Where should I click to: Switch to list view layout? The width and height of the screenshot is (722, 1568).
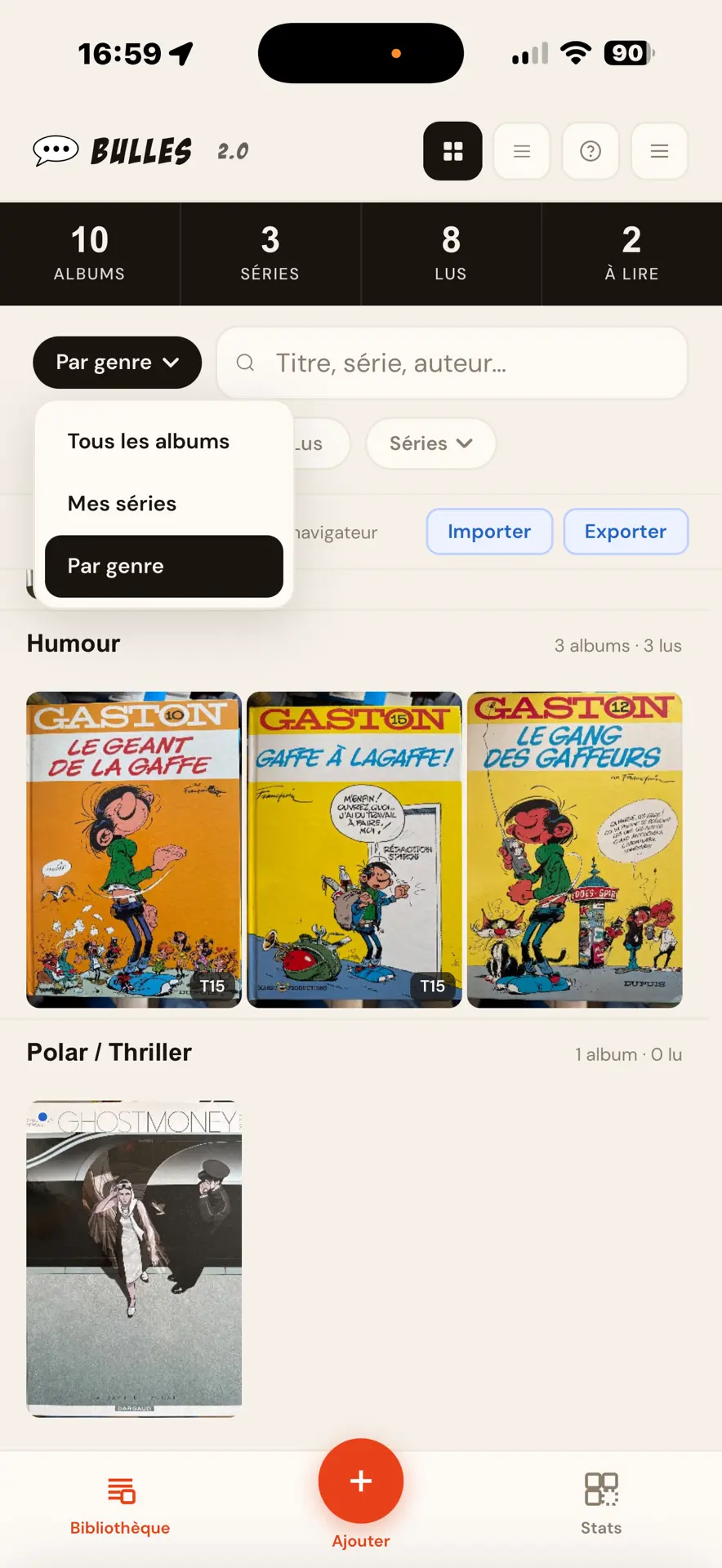coord(522,151)
